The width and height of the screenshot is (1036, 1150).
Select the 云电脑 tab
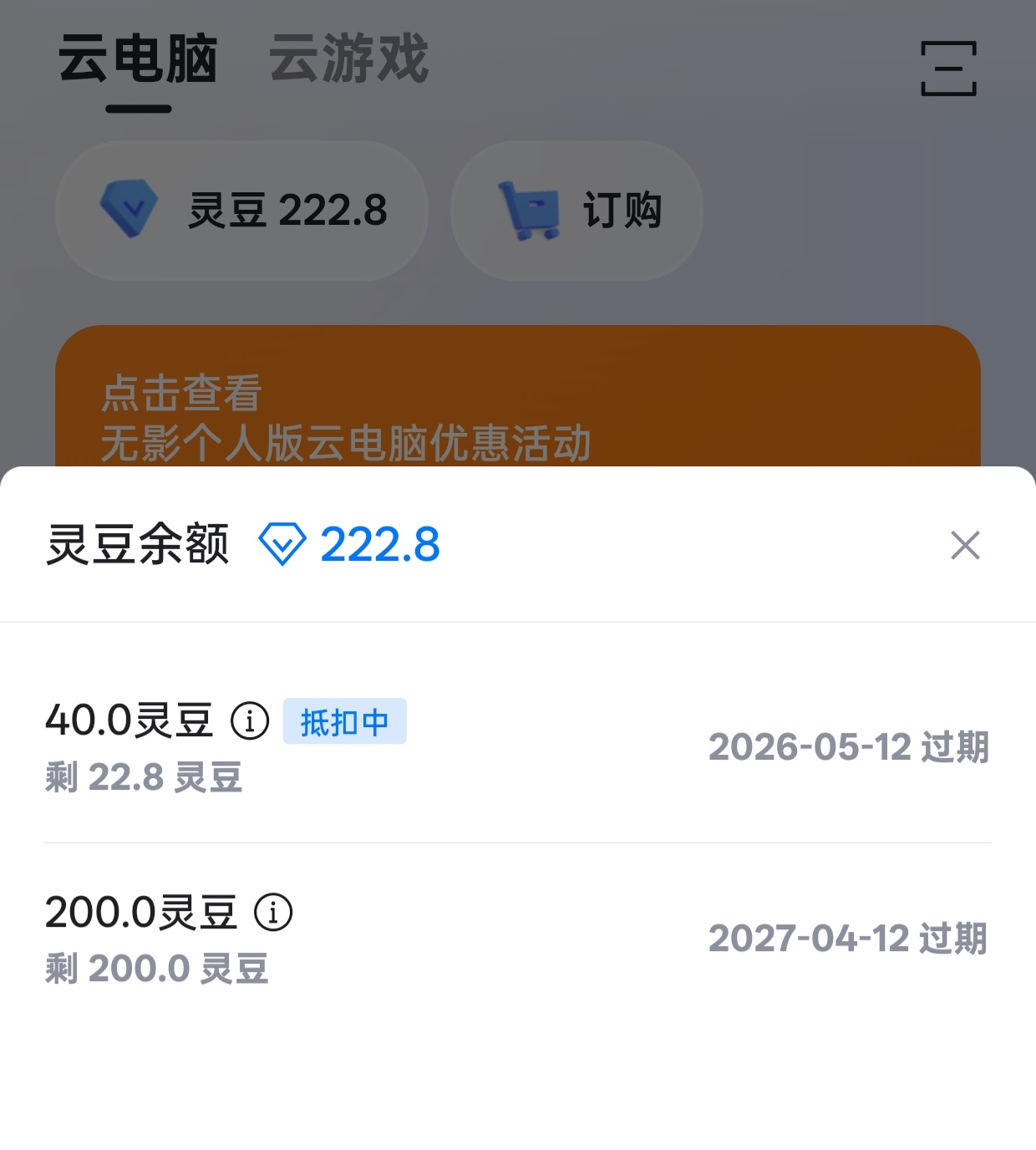[139, 63]
